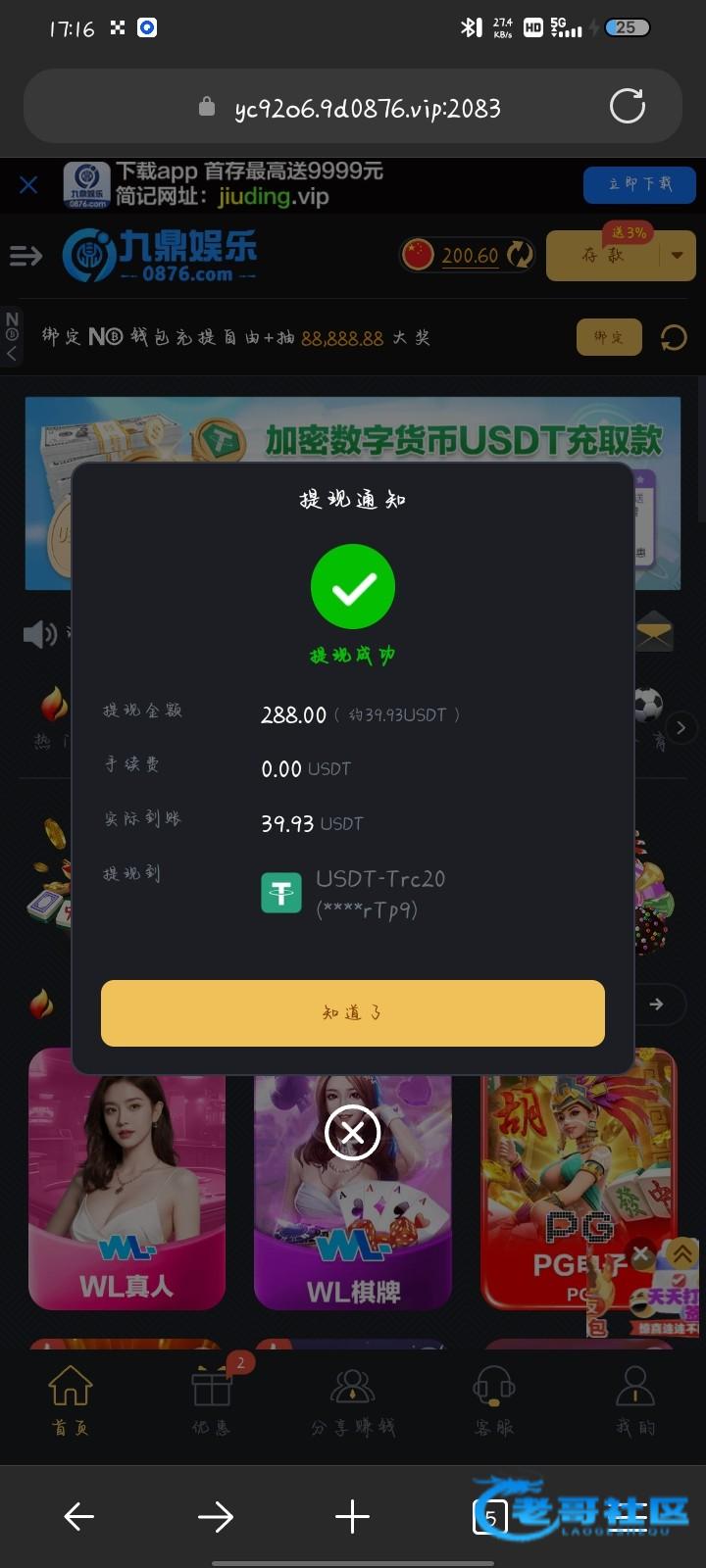Tap the address bar URL

(x=367, y=108)
